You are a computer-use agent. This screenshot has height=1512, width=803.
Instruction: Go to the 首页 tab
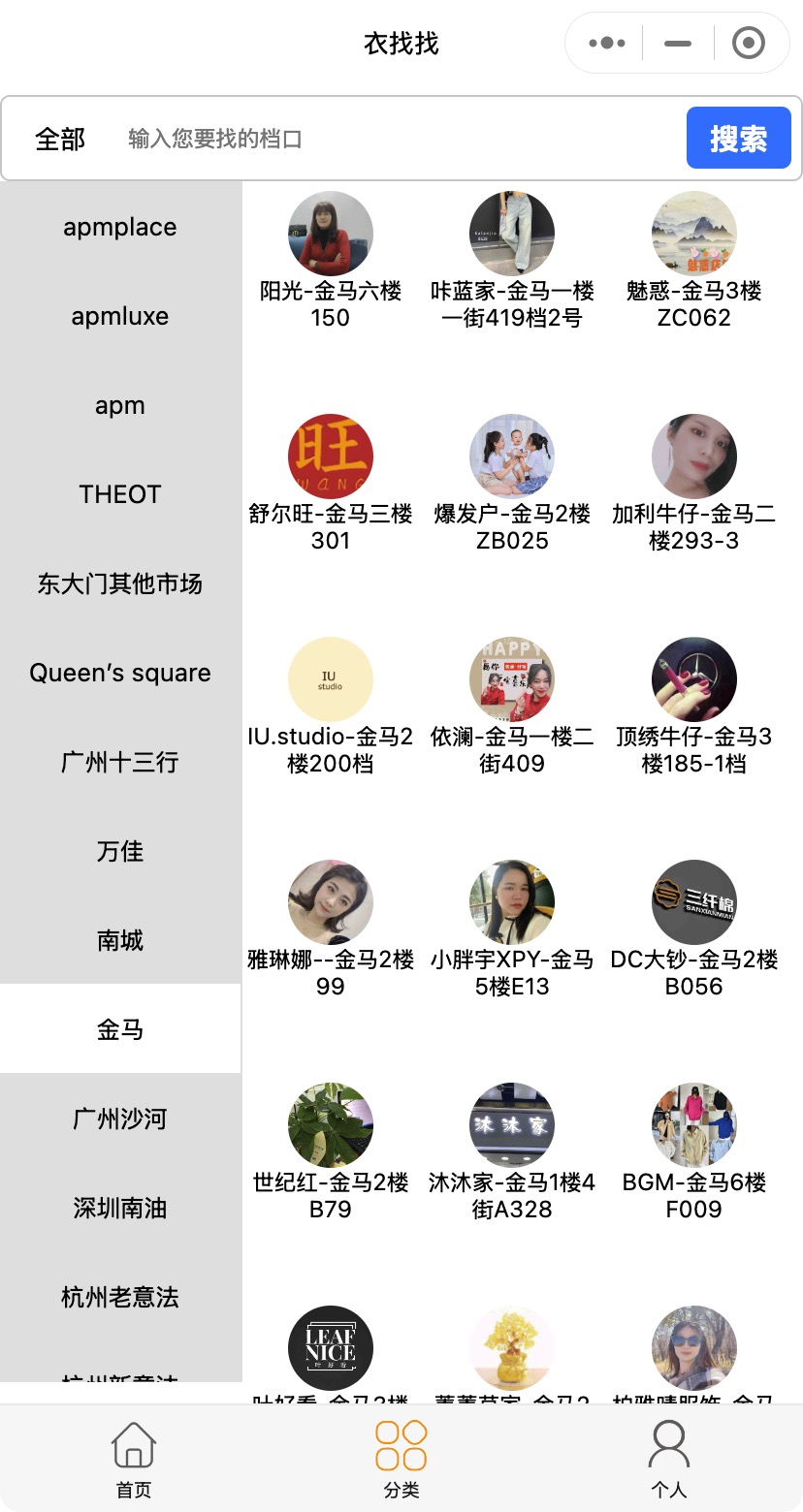[134, 1459]
